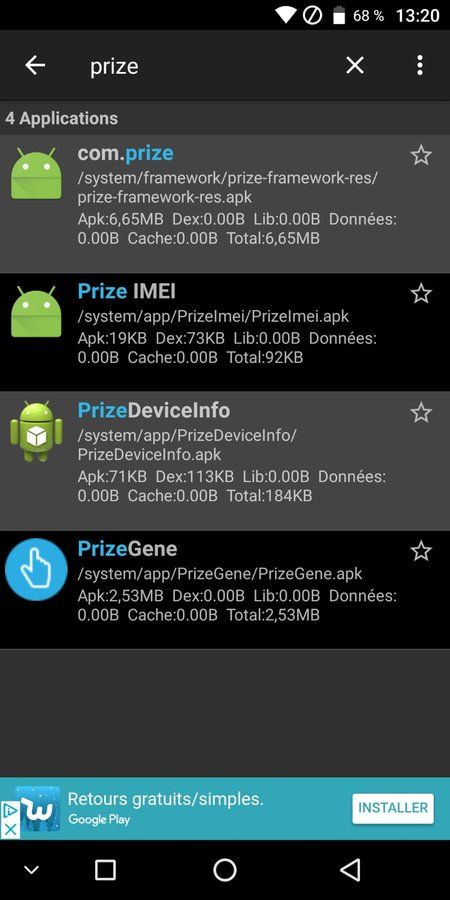The height and width of the screenshot is (900, 450).
Task: Open the overflow menu
Action: (x=420, y=65)
